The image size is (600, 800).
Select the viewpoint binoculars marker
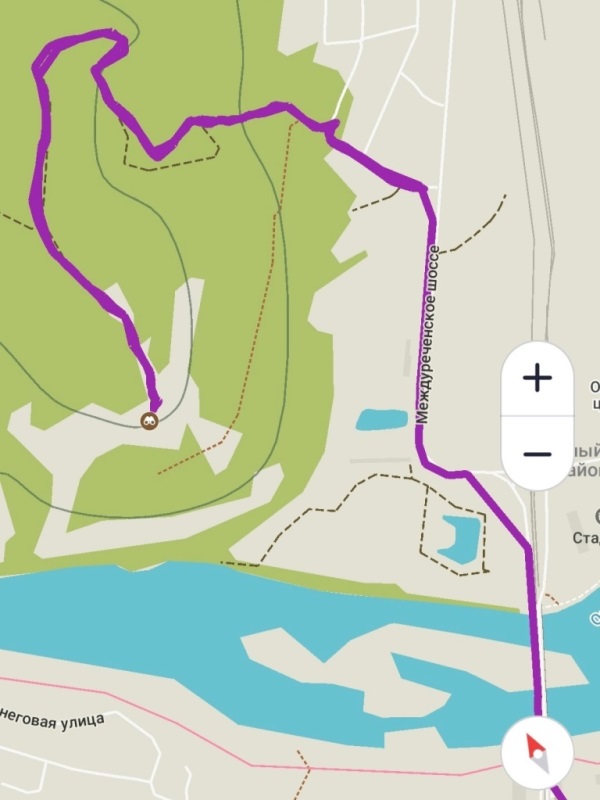150,421
